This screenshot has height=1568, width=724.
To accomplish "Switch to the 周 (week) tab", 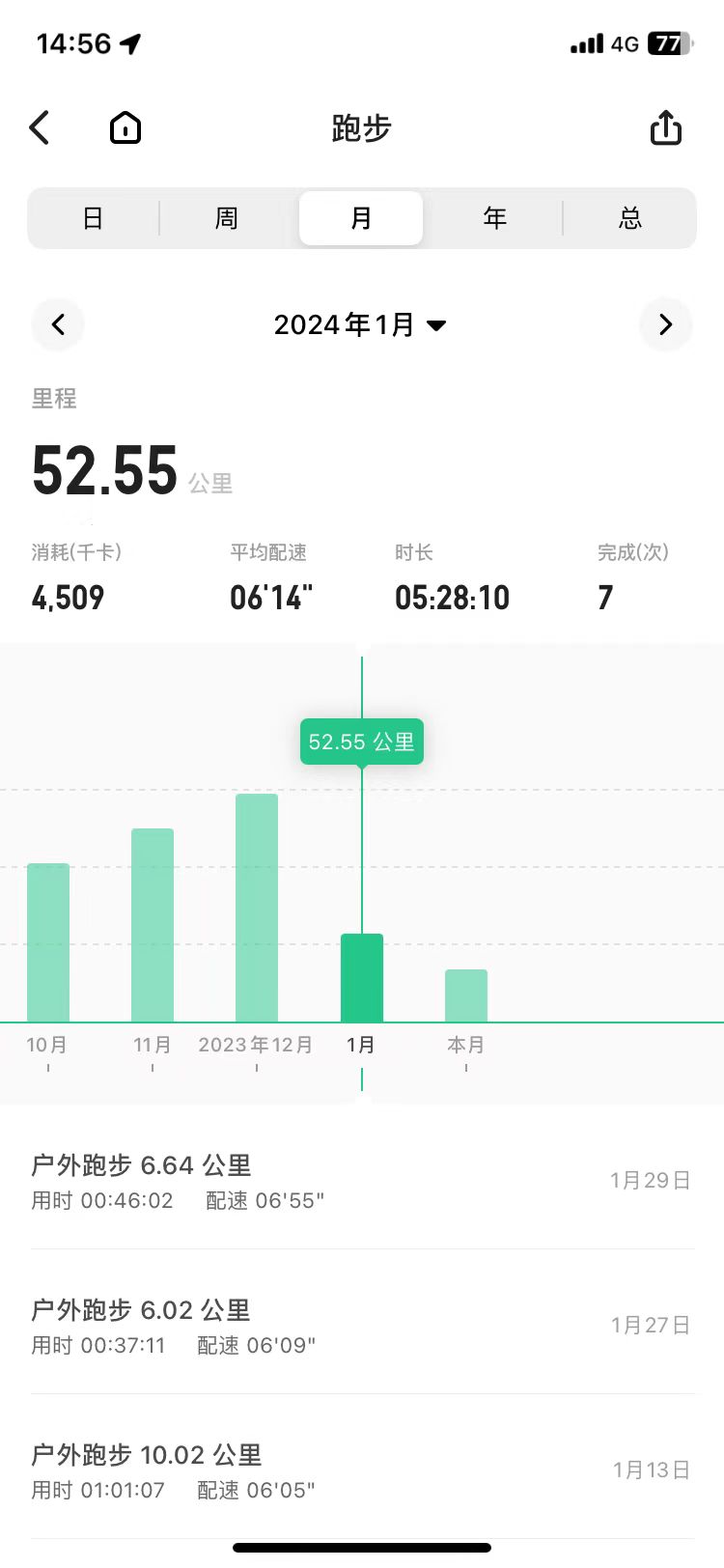I will (x=227, y=218).
